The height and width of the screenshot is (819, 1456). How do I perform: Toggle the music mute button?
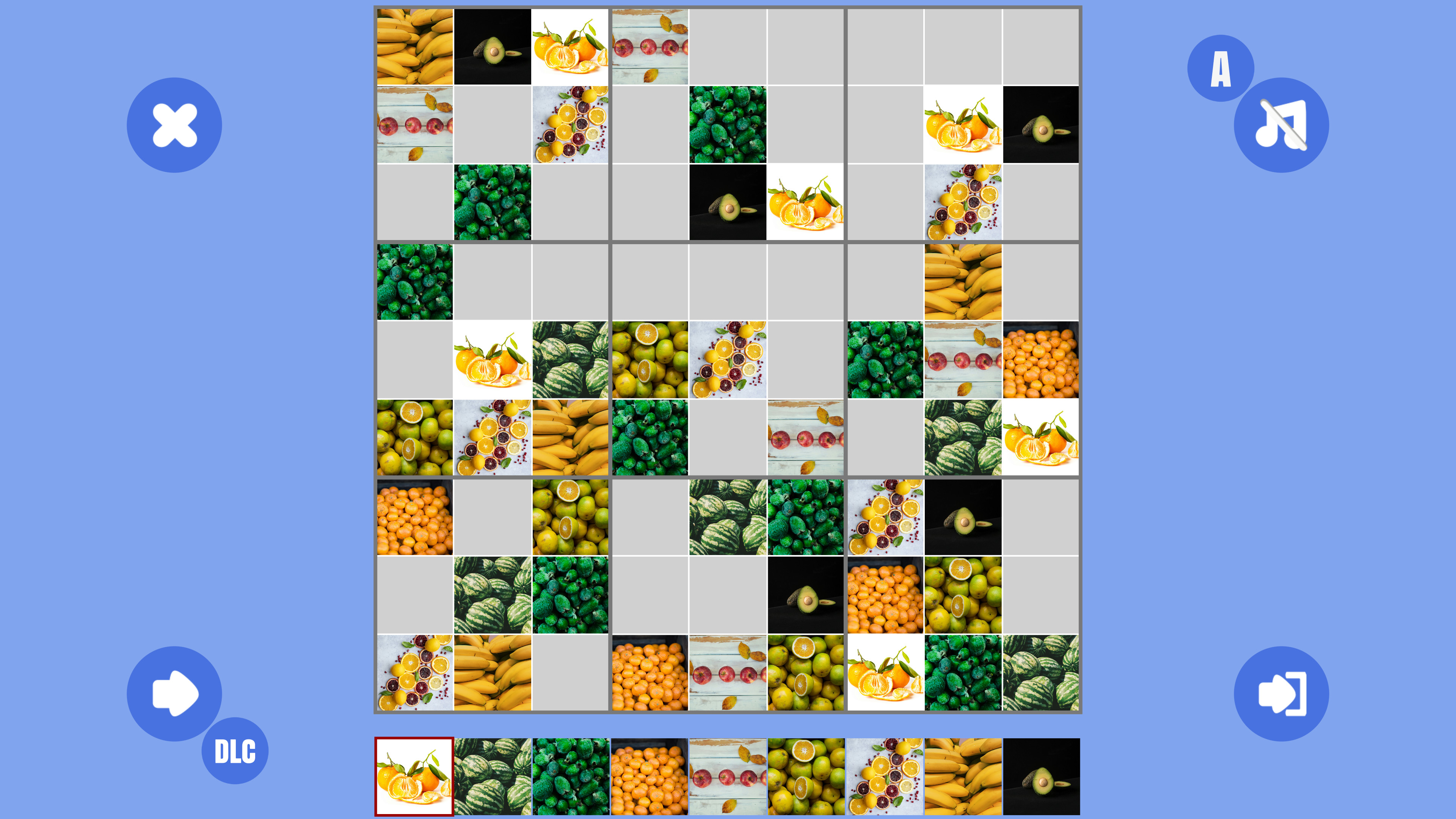1281,125
